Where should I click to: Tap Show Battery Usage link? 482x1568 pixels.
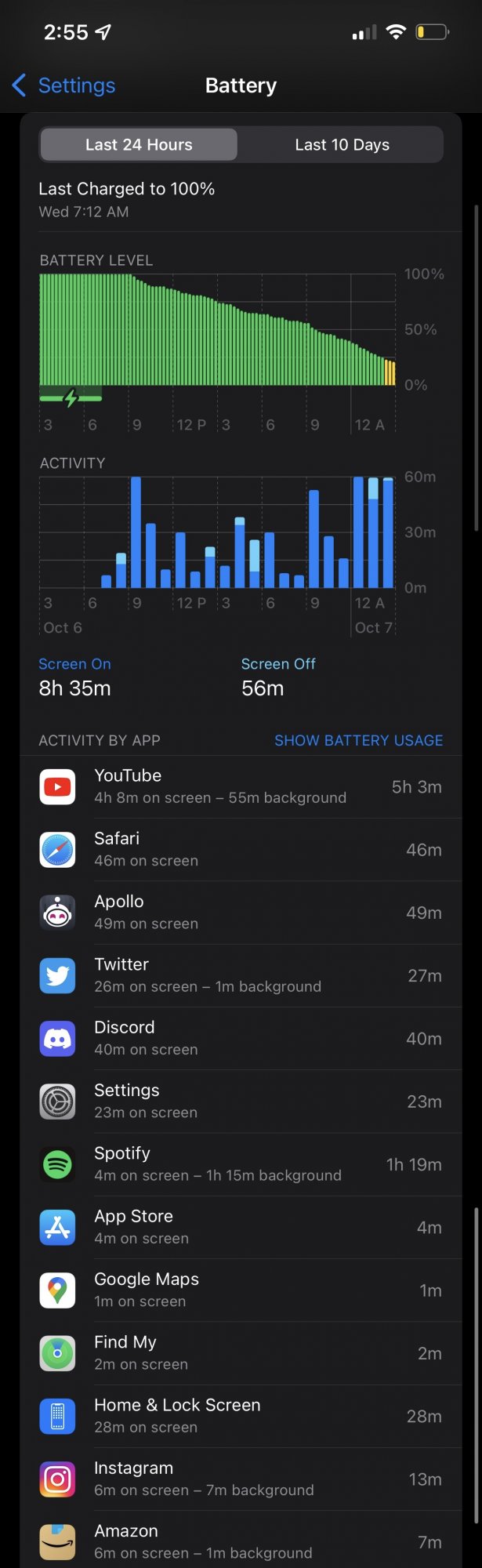[x=358, y=740]
